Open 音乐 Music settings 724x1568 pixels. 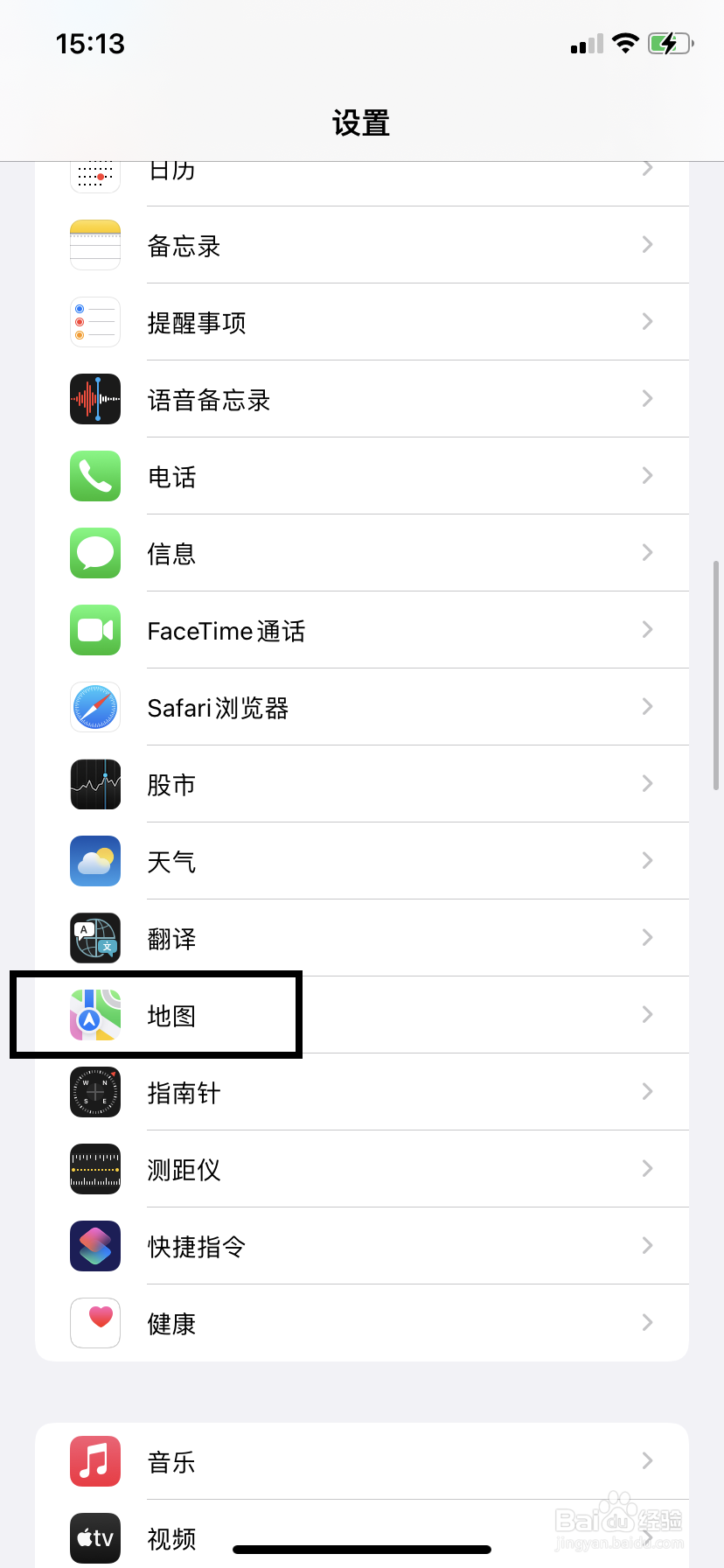point(362,1461)
